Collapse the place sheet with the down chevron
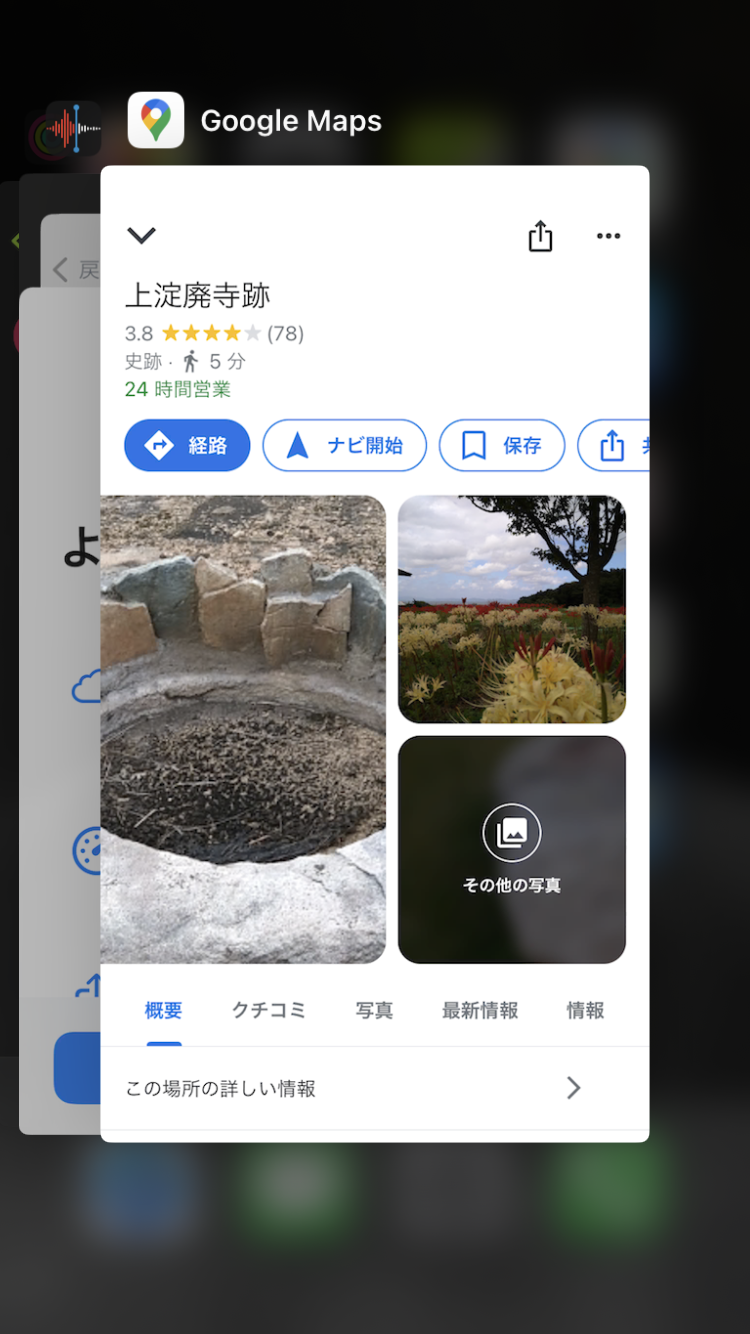Image resolution: width=750 pixels, height=1334 pixels. (x=141, y=236)
